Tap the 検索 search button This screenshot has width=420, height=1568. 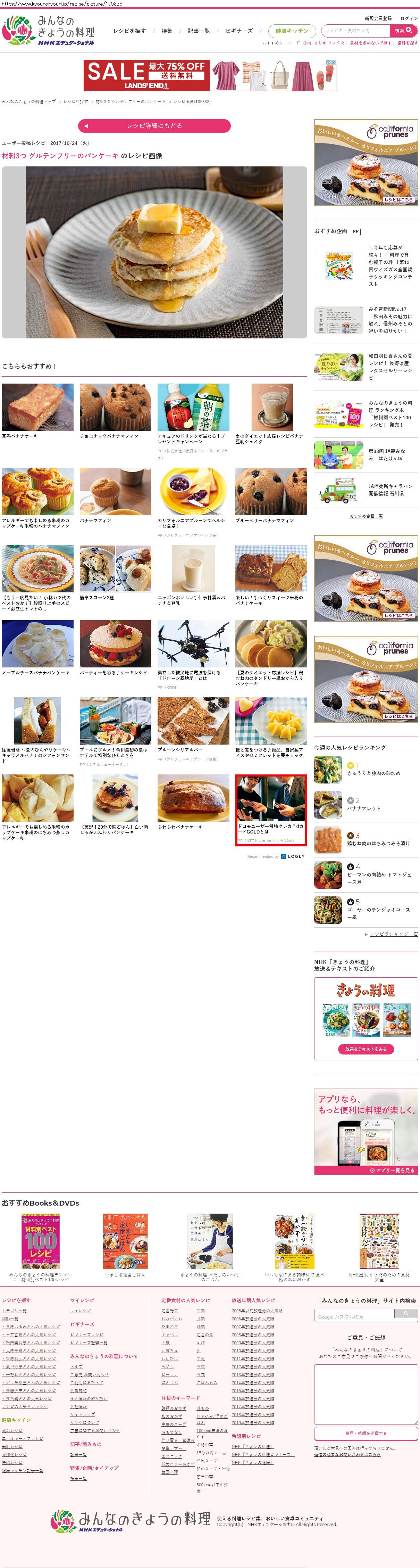tap(404, 31)
